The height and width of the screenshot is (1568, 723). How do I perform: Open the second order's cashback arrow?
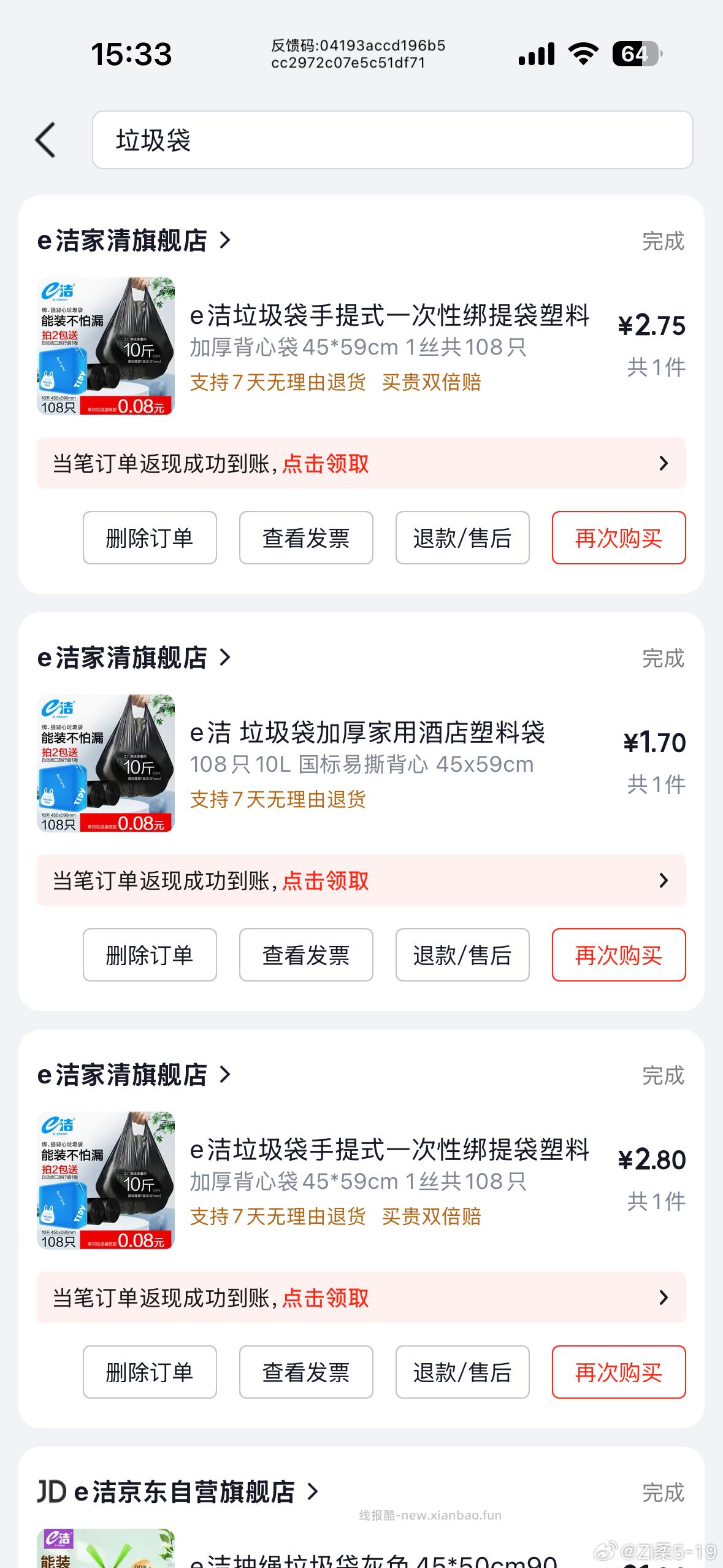[663, 880]
